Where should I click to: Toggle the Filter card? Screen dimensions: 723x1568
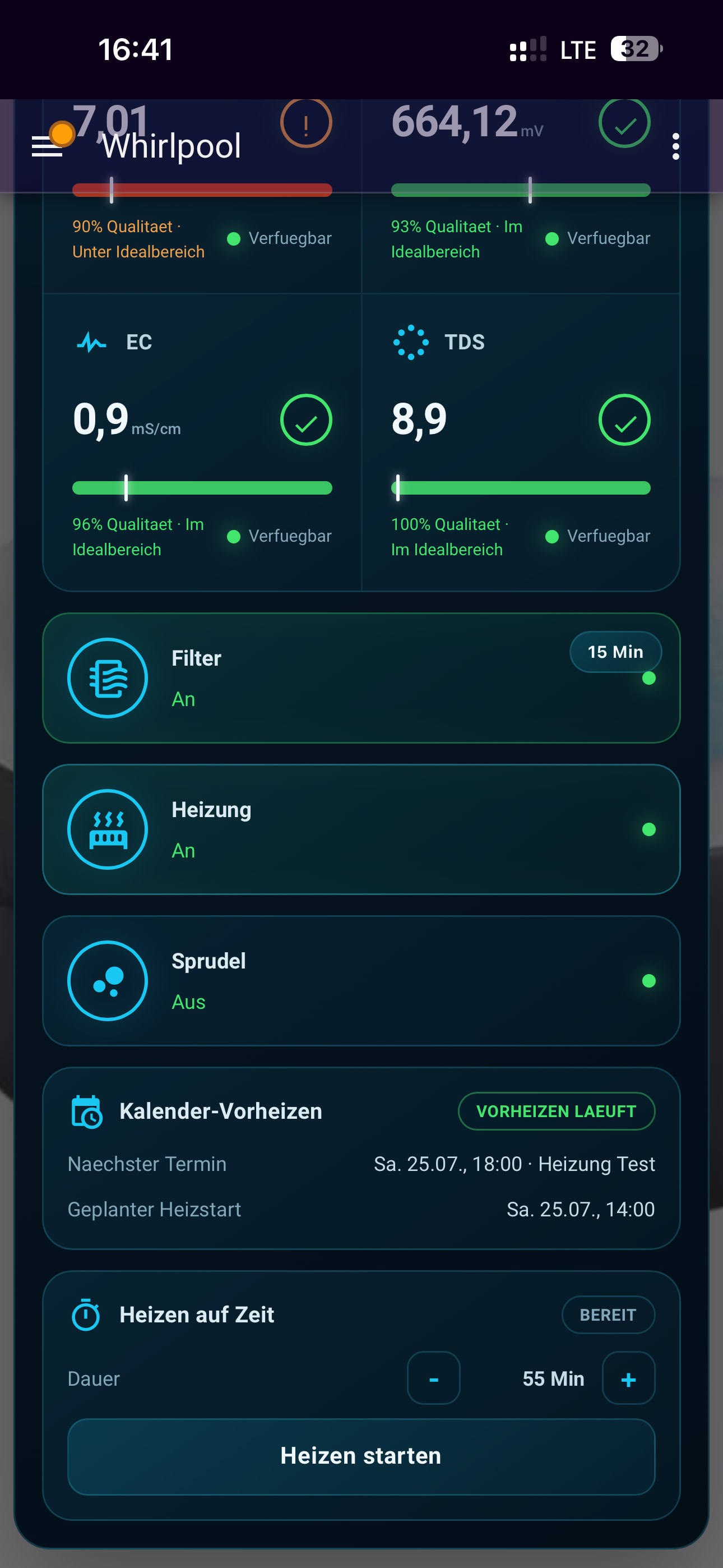click(x=361, y=677)
